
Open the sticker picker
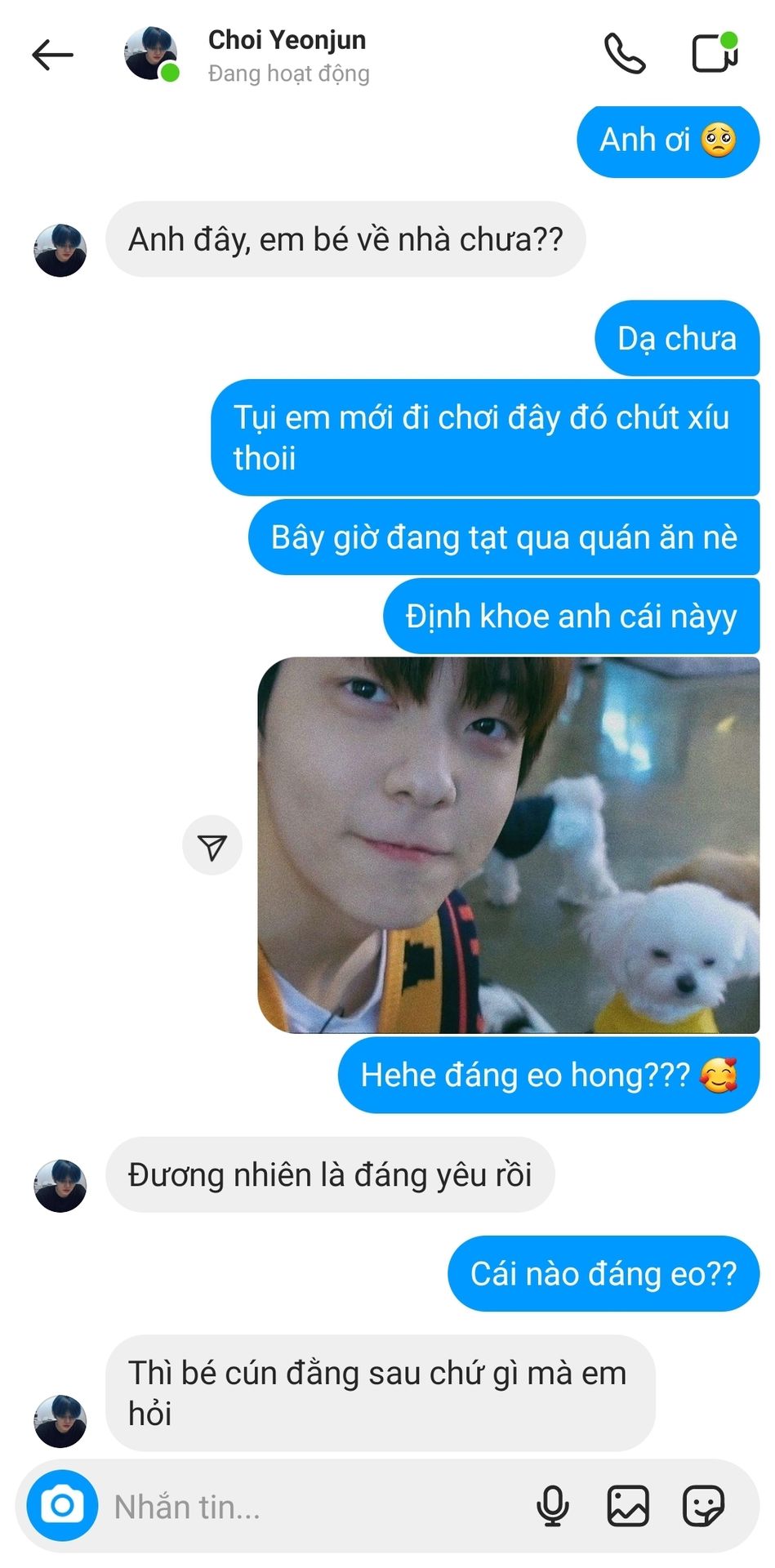(x=702, y=1506)
